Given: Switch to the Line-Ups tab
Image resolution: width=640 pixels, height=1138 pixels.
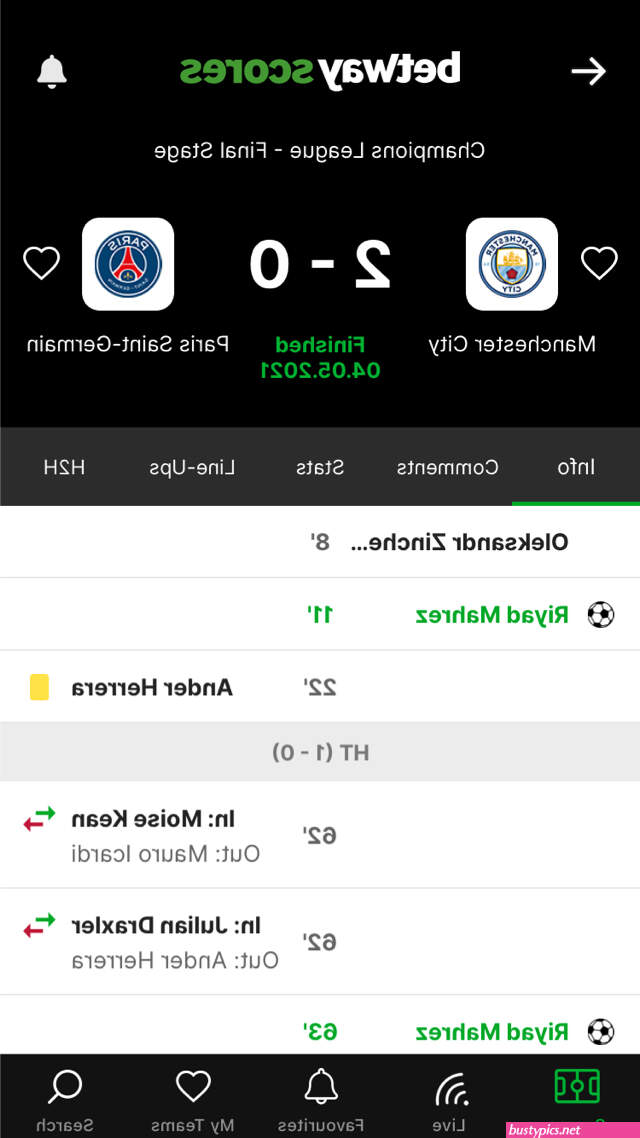Looking at the screenshot, I should [x=192, y=467].
